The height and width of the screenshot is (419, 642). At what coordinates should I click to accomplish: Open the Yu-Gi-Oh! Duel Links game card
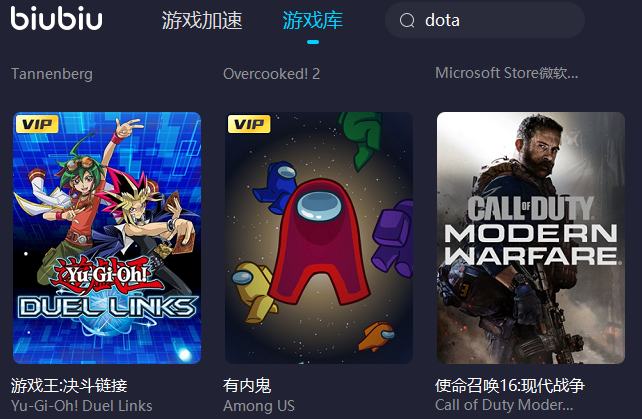coord(107,237)
